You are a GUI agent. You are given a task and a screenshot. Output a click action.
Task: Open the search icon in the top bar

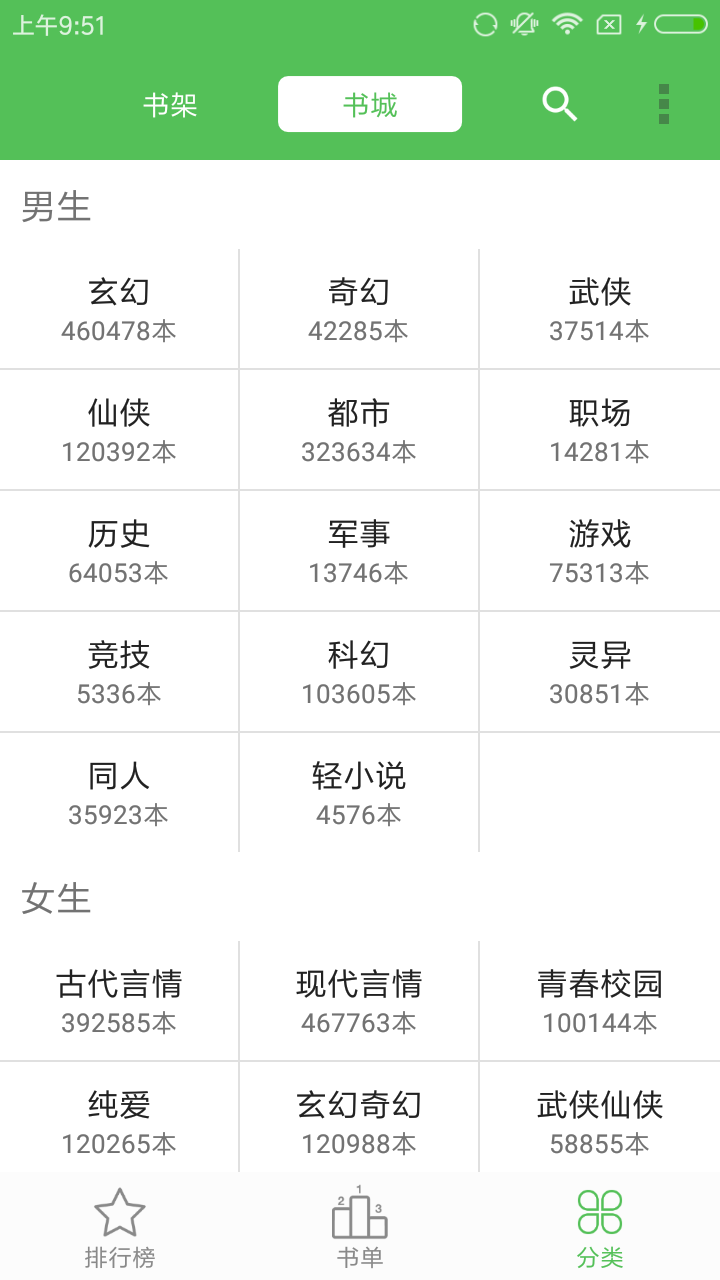pos(559,103)
